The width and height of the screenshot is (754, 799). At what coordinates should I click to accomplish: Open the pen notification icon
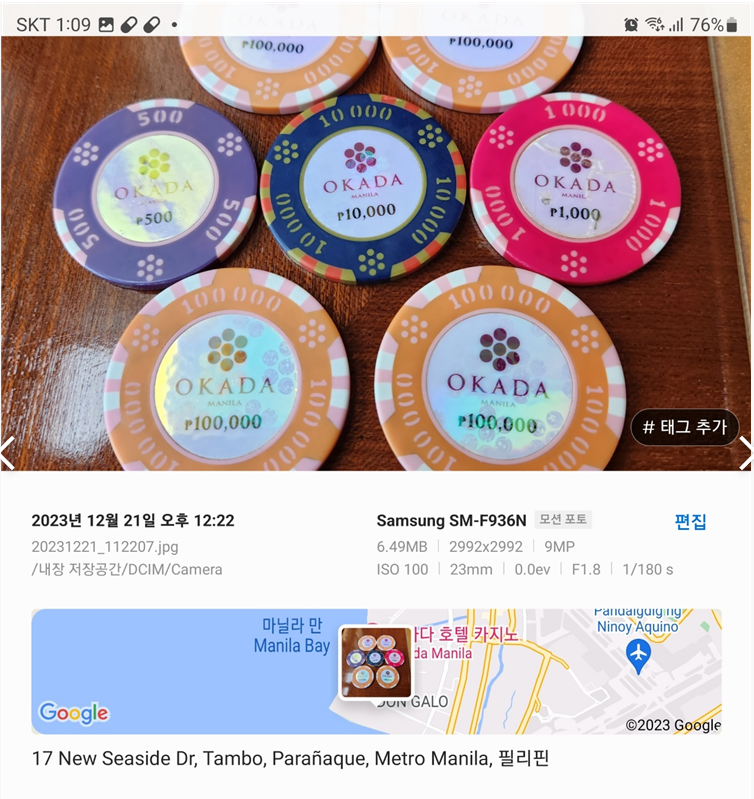(x=130, y=18)
